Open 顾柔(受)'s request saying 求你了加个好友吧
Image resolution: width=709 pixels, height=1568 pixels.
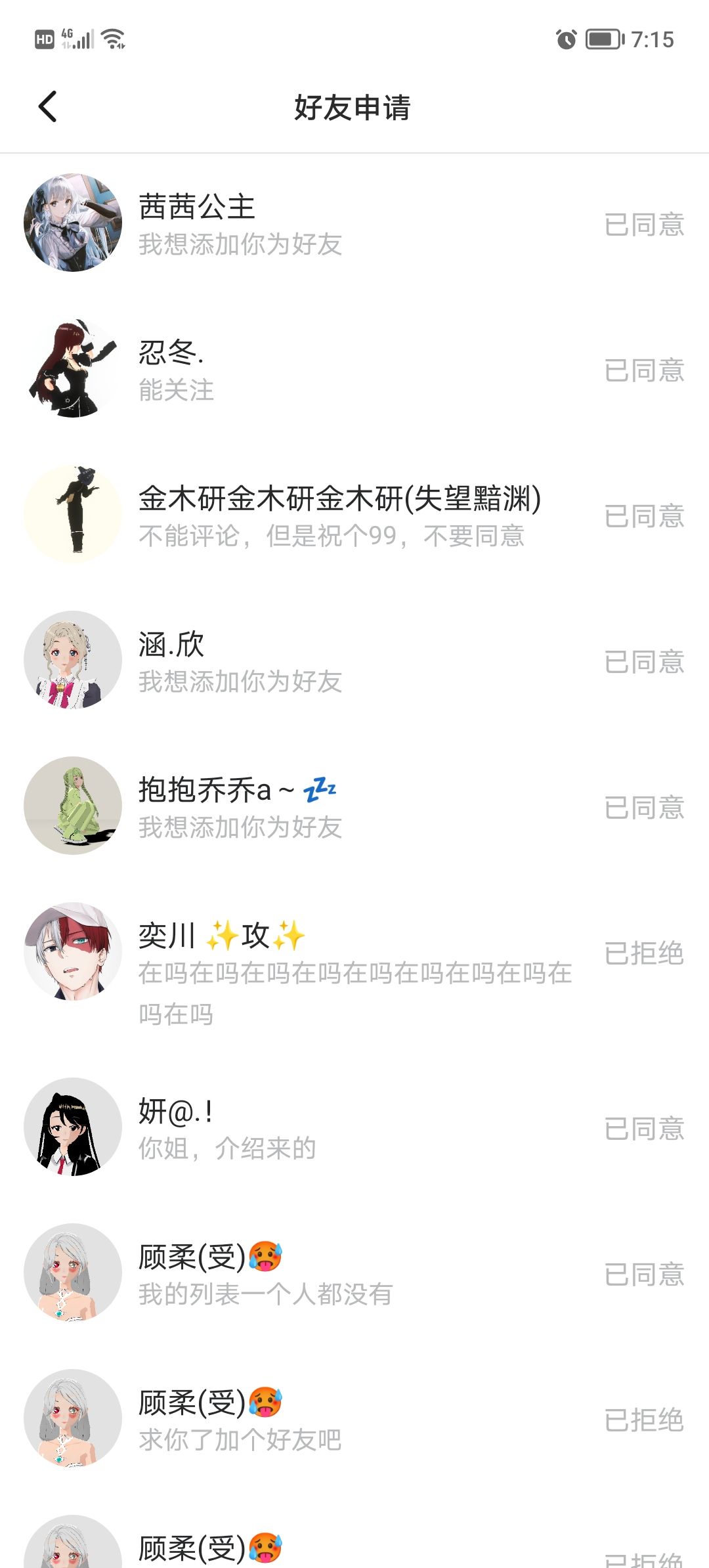point(354,1420)
